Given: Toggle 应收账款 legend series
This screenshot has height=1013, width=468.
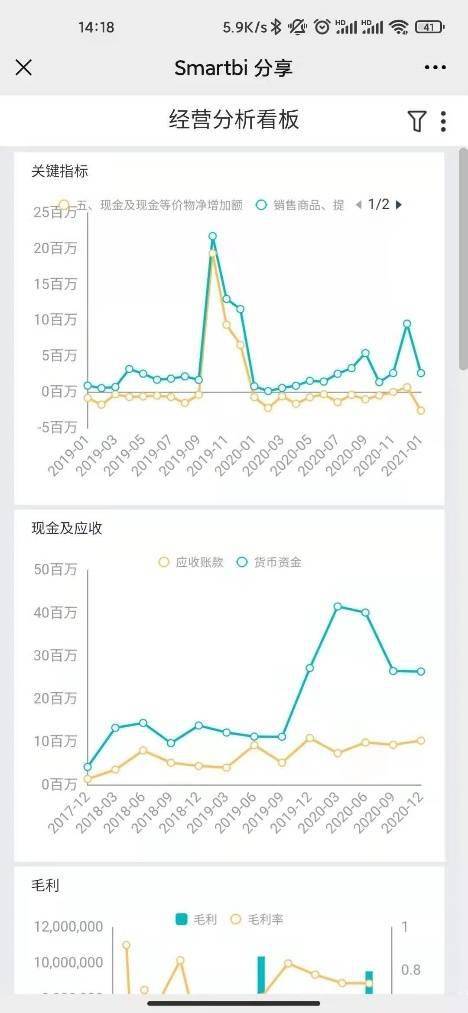Looking at the screenshot, I should (191, 562).
